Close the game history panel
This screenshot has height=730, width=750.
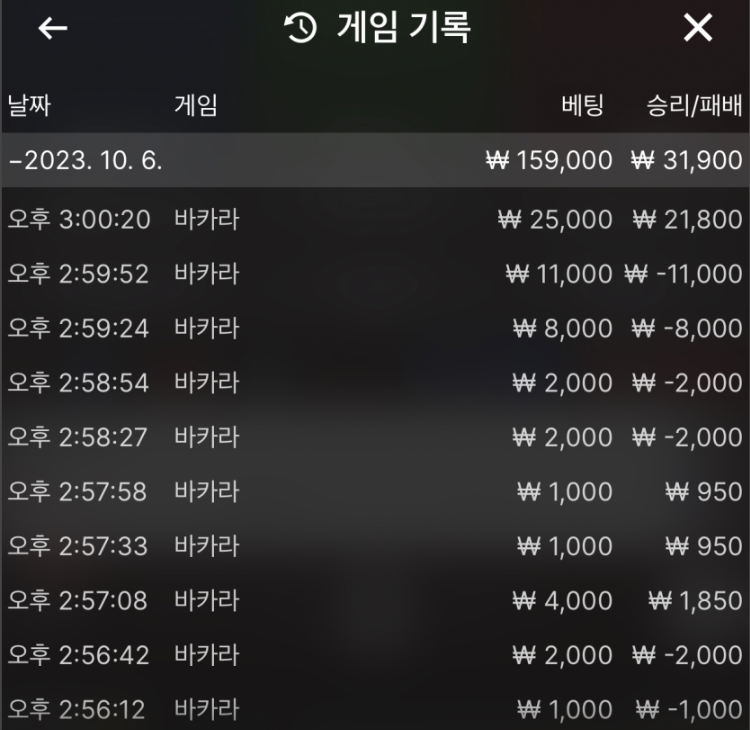tap(698, 28)
